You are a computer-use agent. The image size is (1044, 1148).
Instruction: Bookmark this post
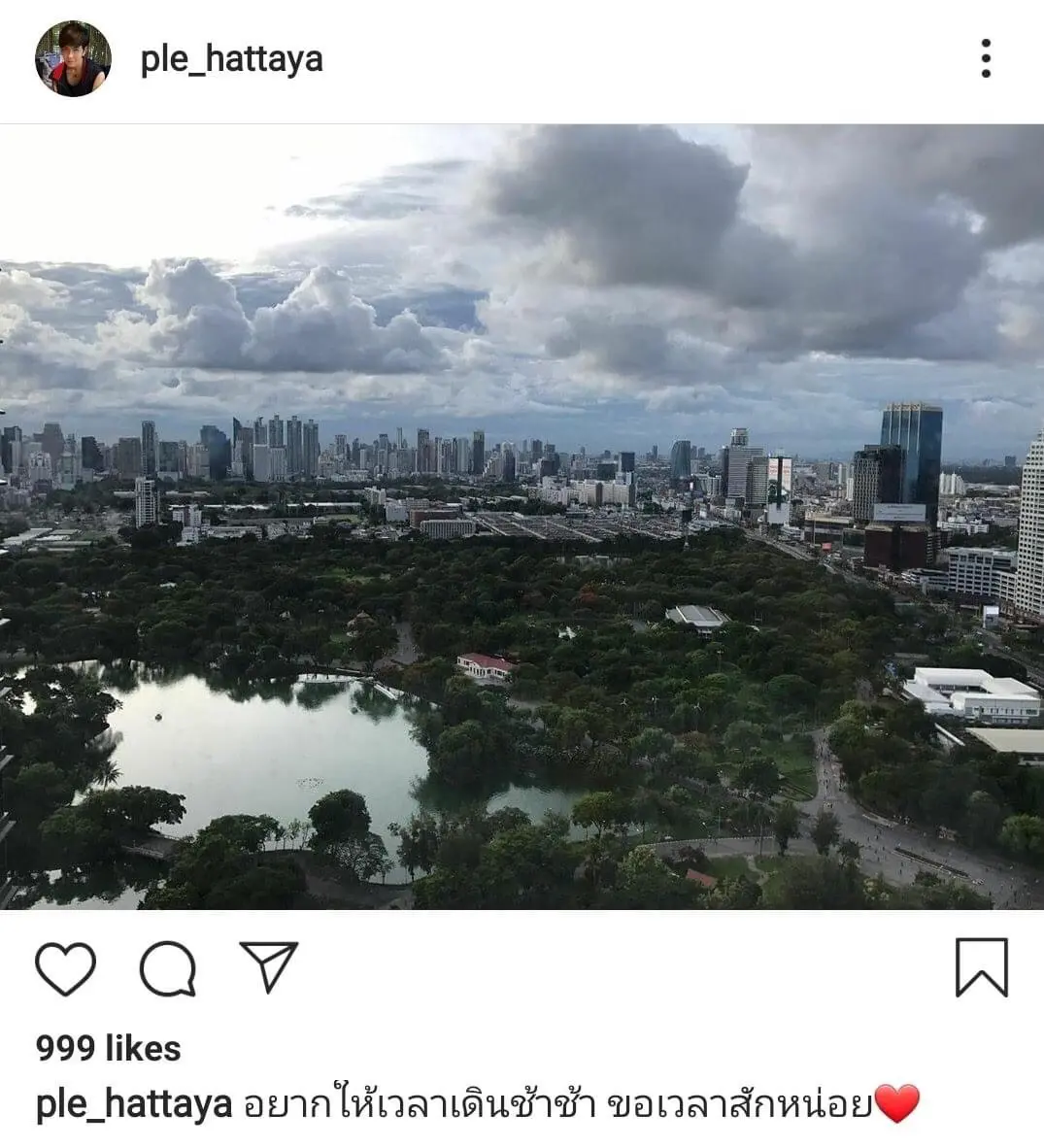click(x=981, y=967)
